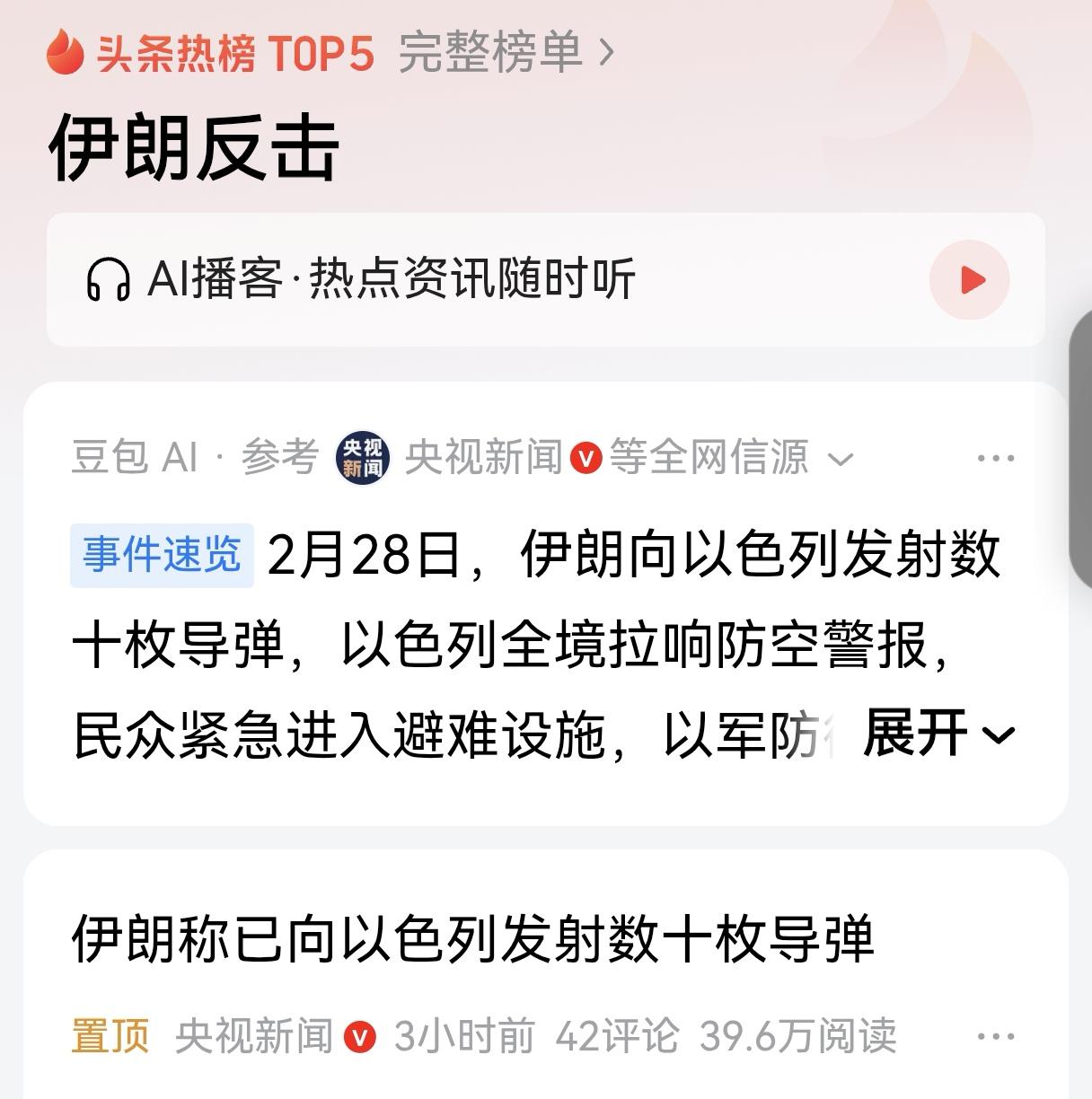Click the 事件速览 blue tag
Screen dimensions: 1092x1099
(x=162, y=552)
